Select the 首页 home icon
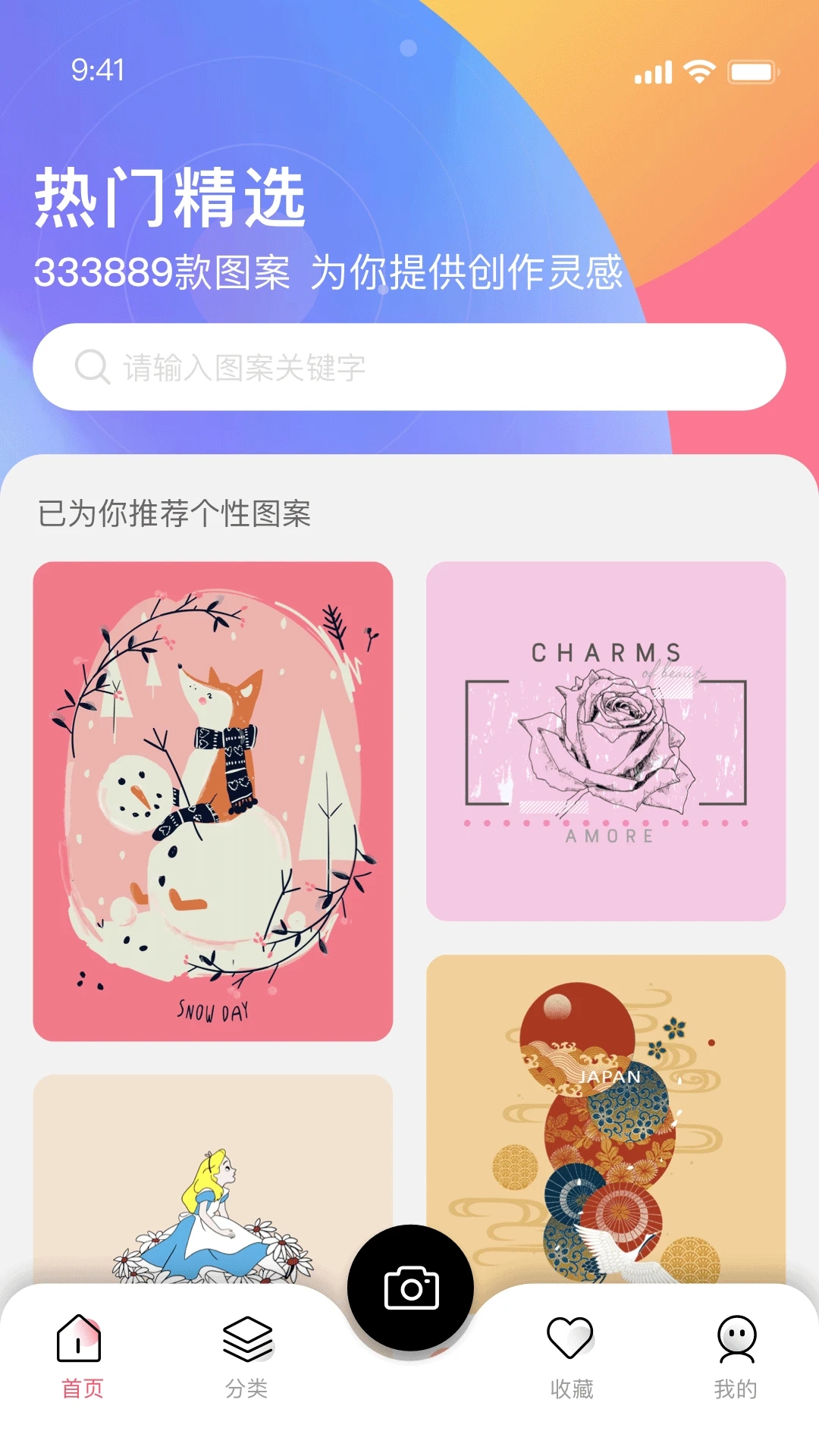Screen dimensions: 819x1456 click(78, 1338)
